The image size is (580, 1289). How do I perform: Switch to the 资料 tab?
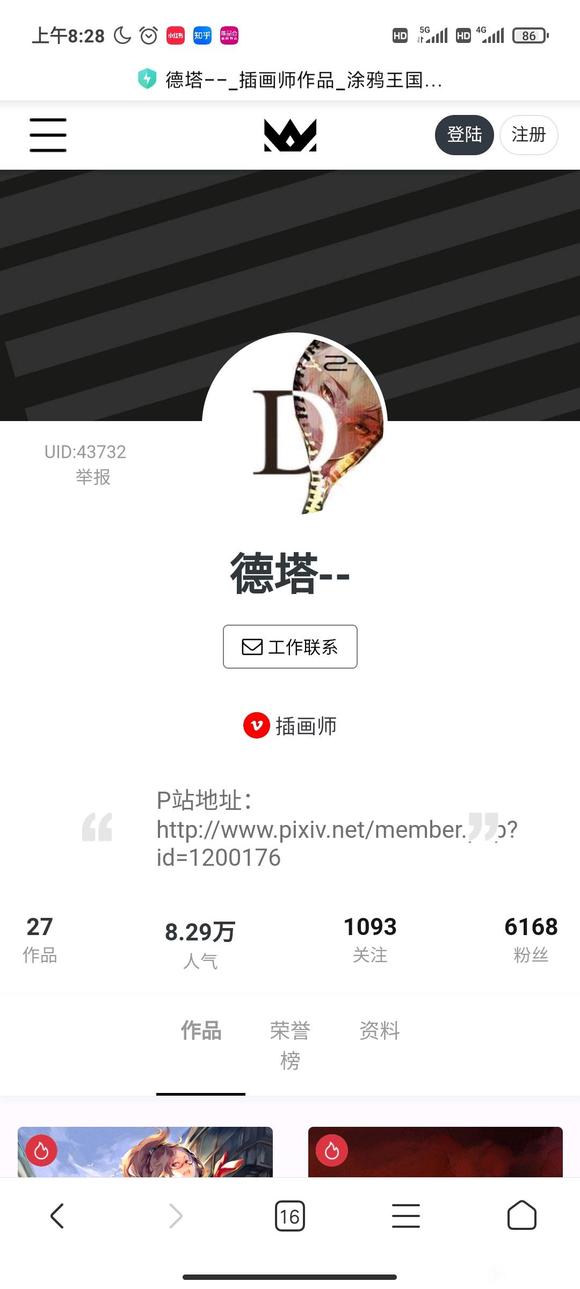tap(379, 1031)
